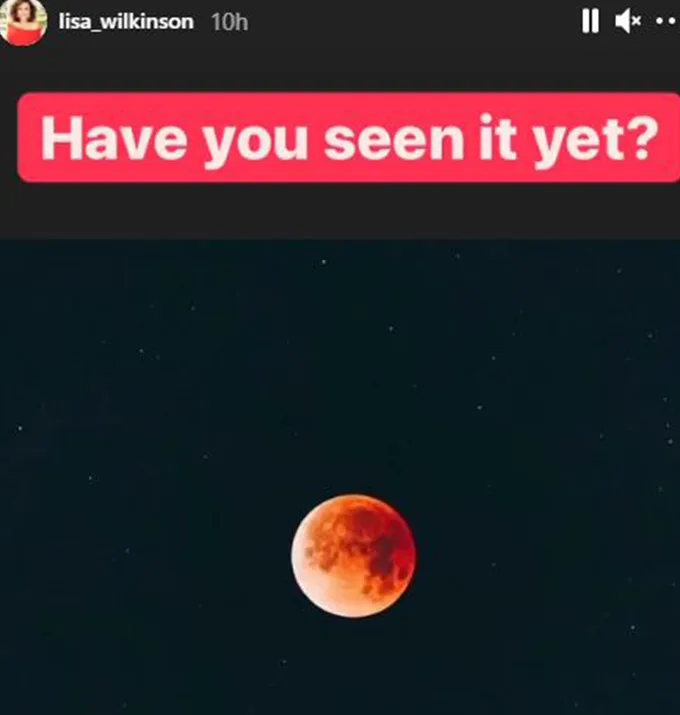Unmute the story sound
The width and height of the screenshot is (680, 715).
tap(627, 21)
